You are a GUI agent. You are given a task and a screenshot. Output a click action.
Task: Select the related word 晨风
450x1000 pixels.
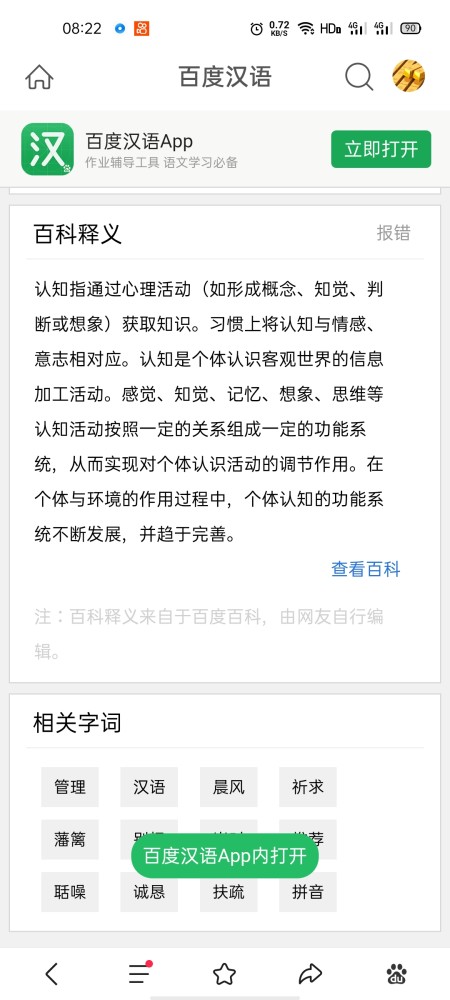(229, 787)
